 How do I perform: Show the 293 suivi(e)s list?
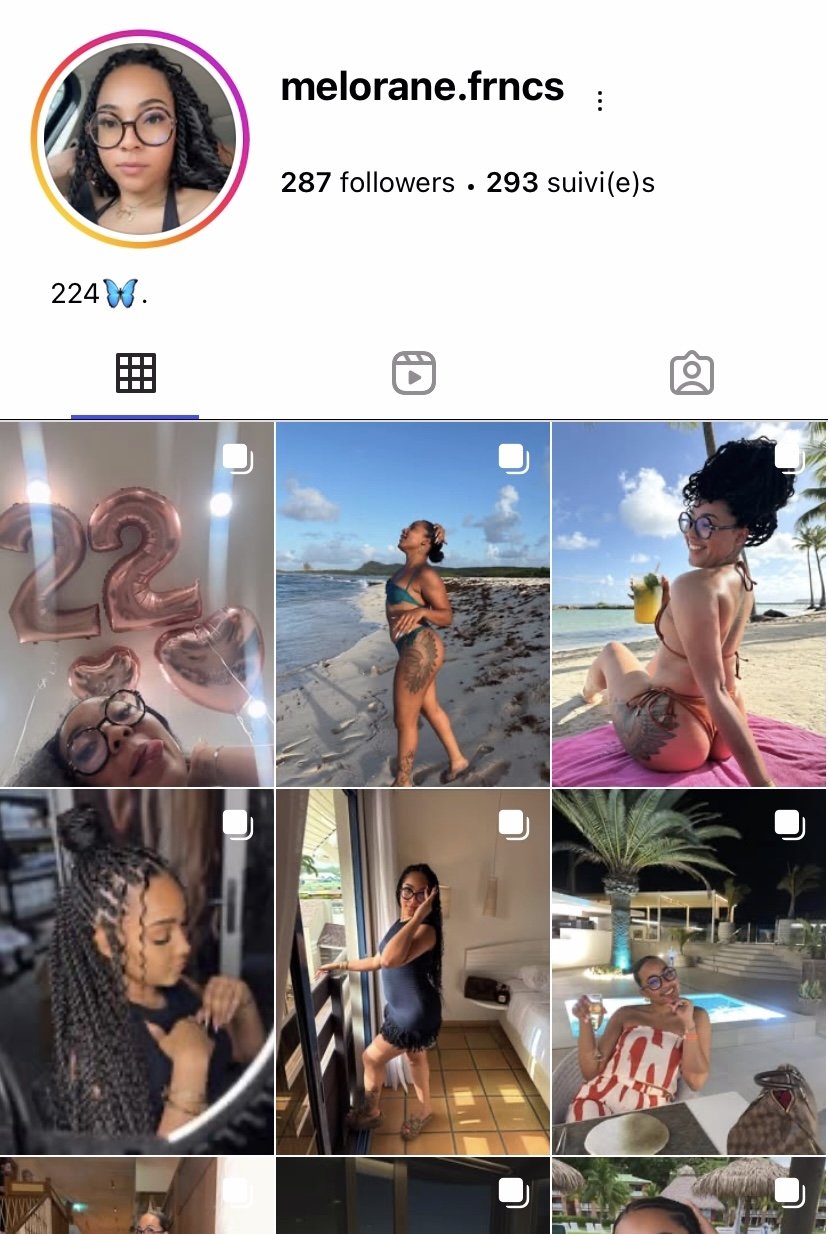pos(570,183)
